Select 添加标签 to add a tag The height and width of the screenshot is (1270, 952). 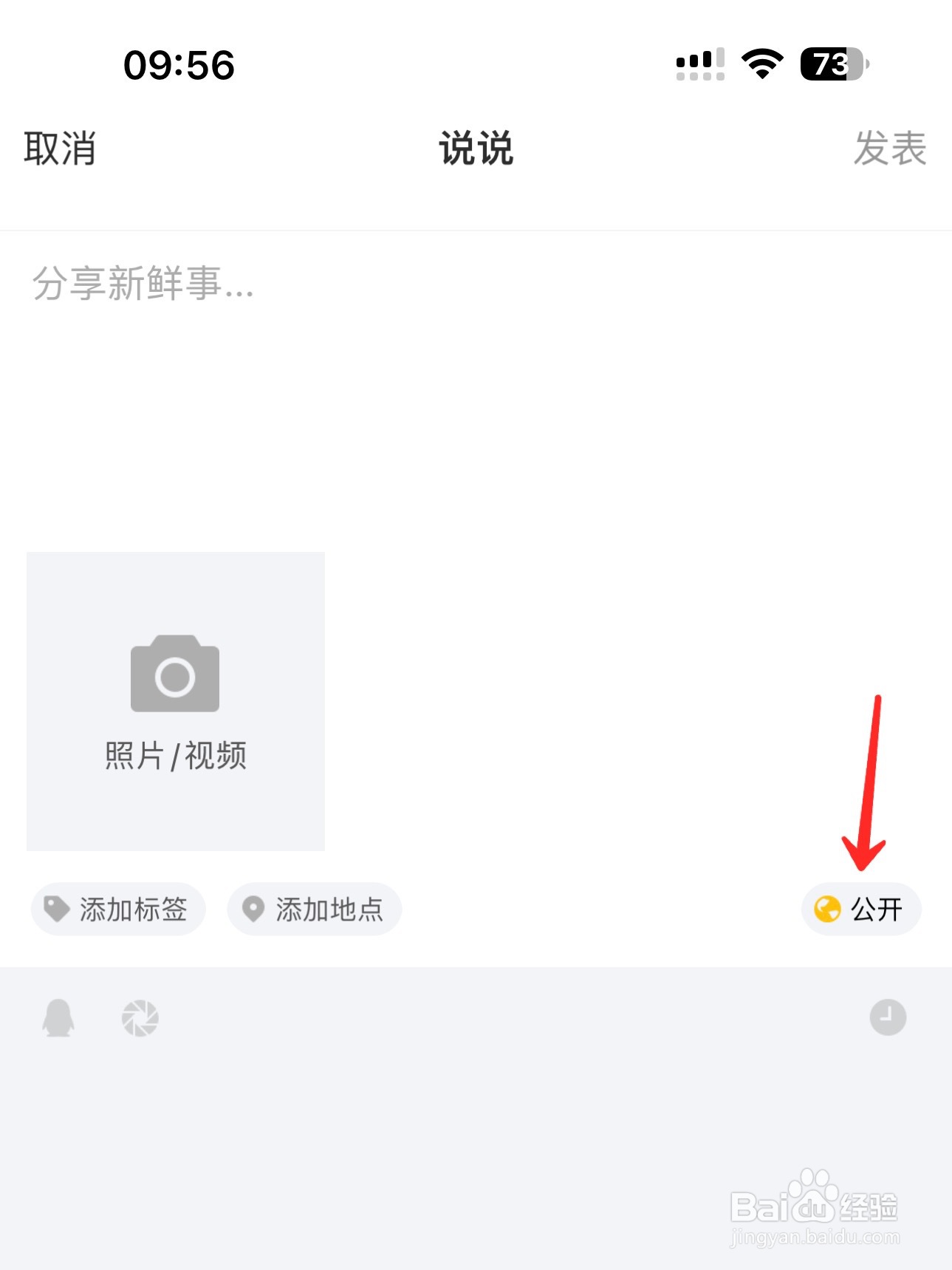(x=118, y=909)
